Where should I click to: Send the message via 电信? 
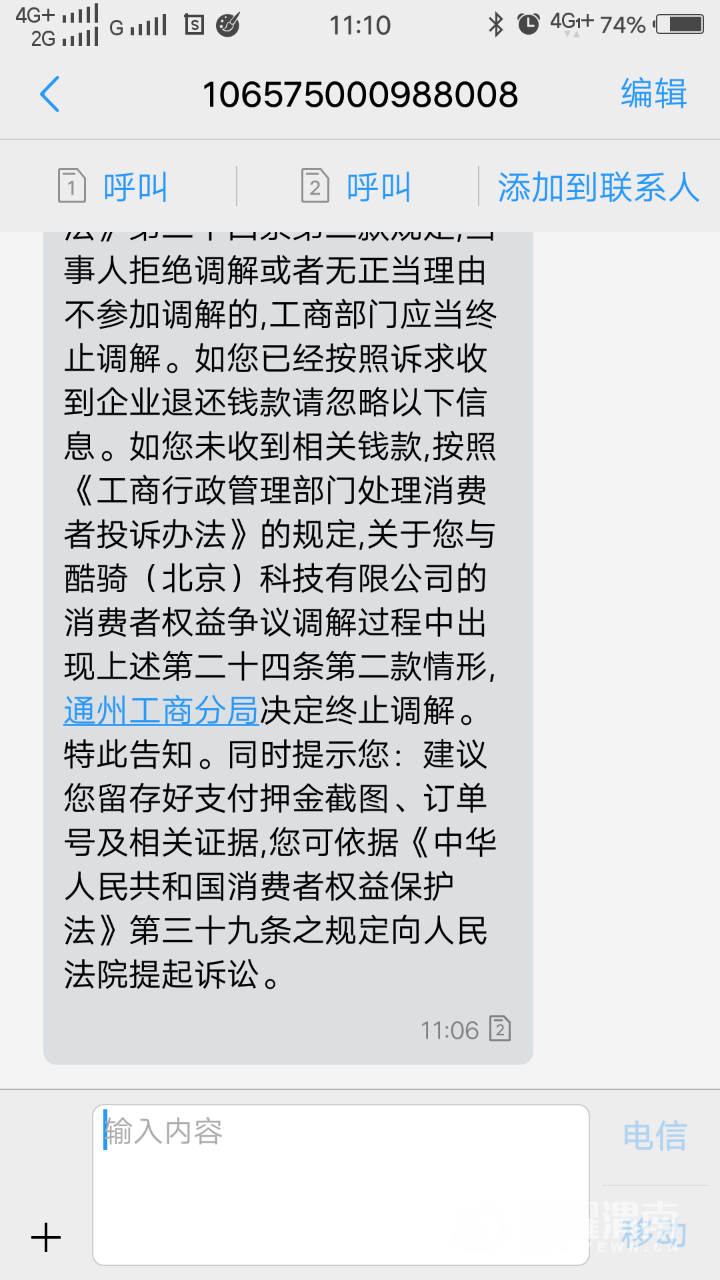tap(655, 1135)
